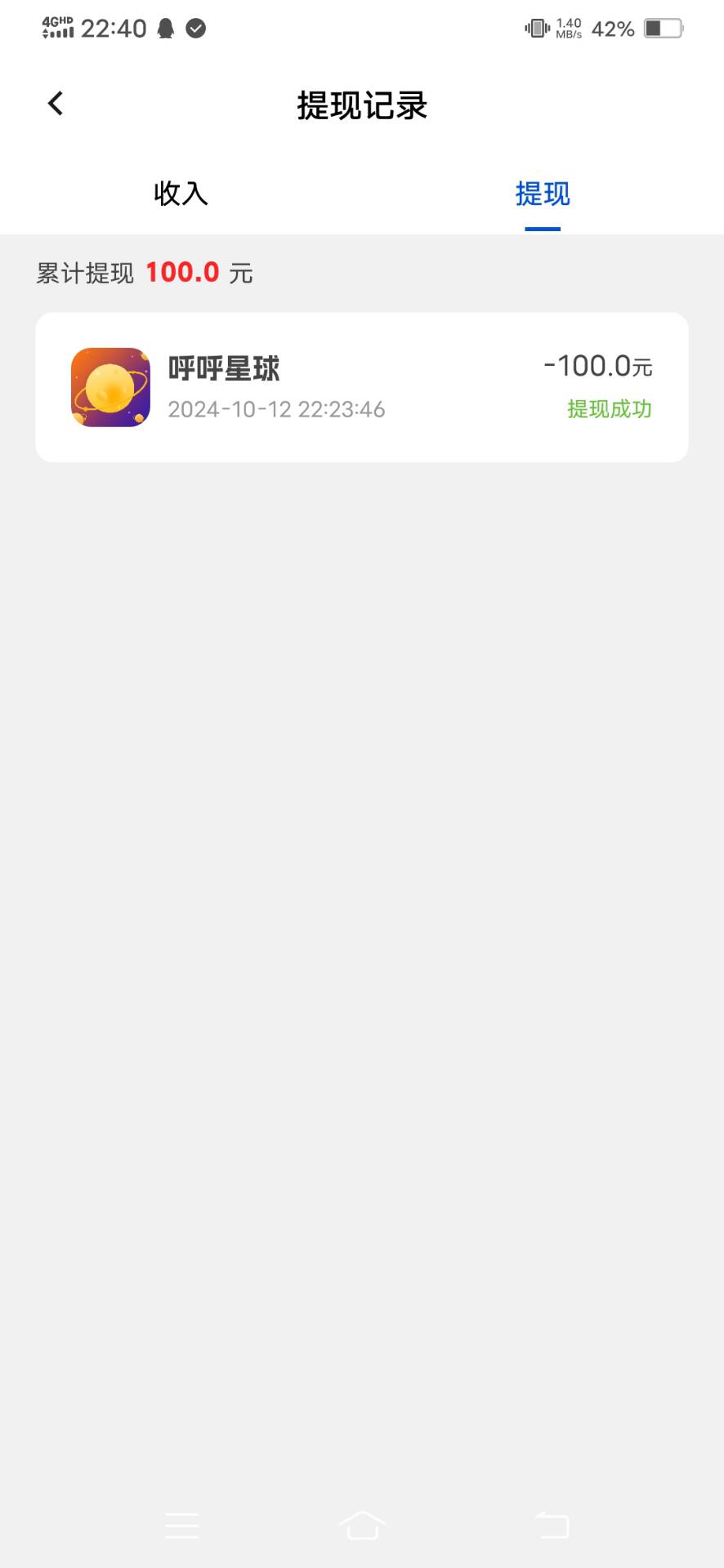Open the 呼呼星球 withdrawal record
The height and width of the screenshot is (1568, 724).
(362, 387)
